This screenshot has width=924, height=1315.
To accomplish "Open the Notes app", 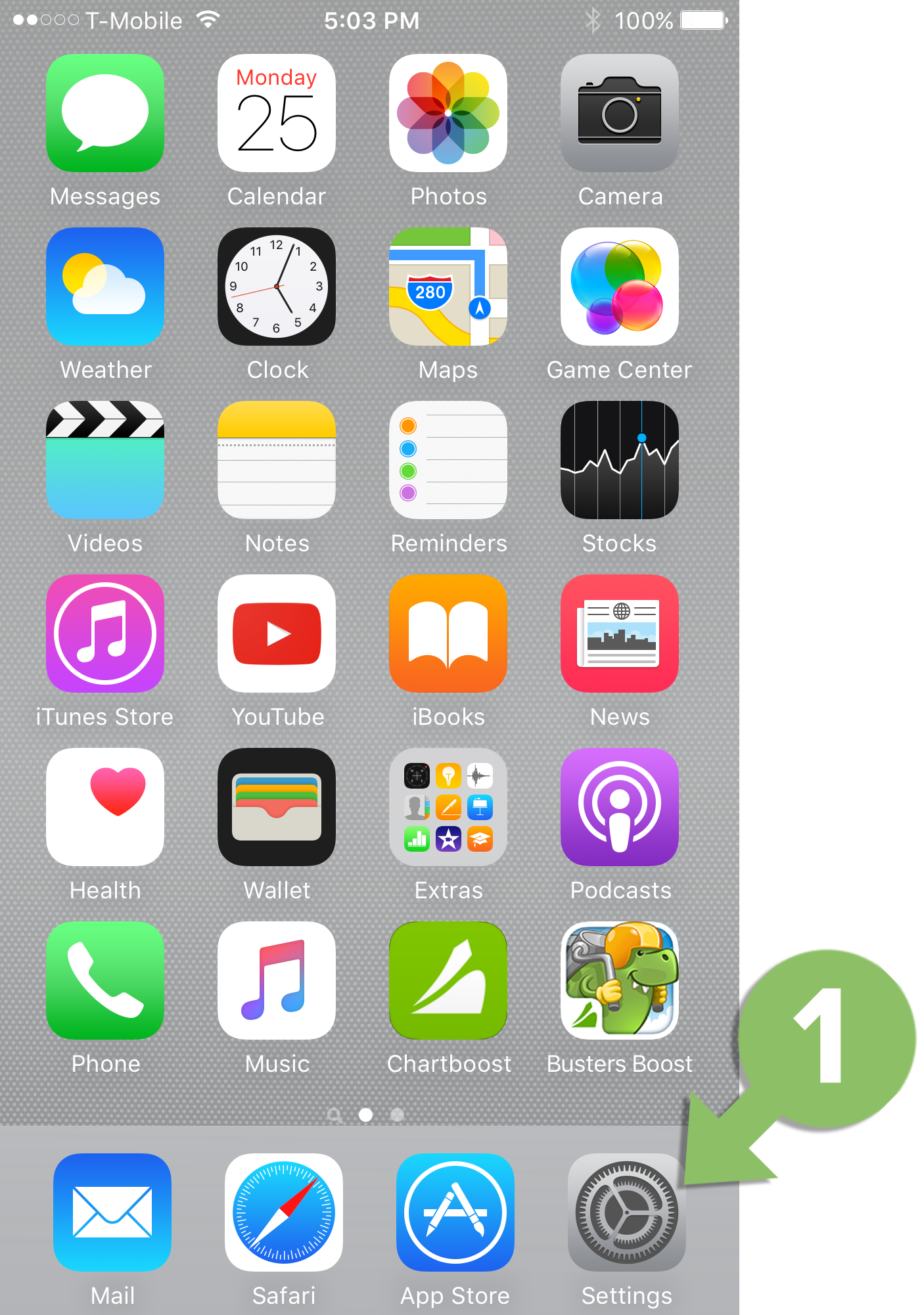I will (x=277, y=460).
